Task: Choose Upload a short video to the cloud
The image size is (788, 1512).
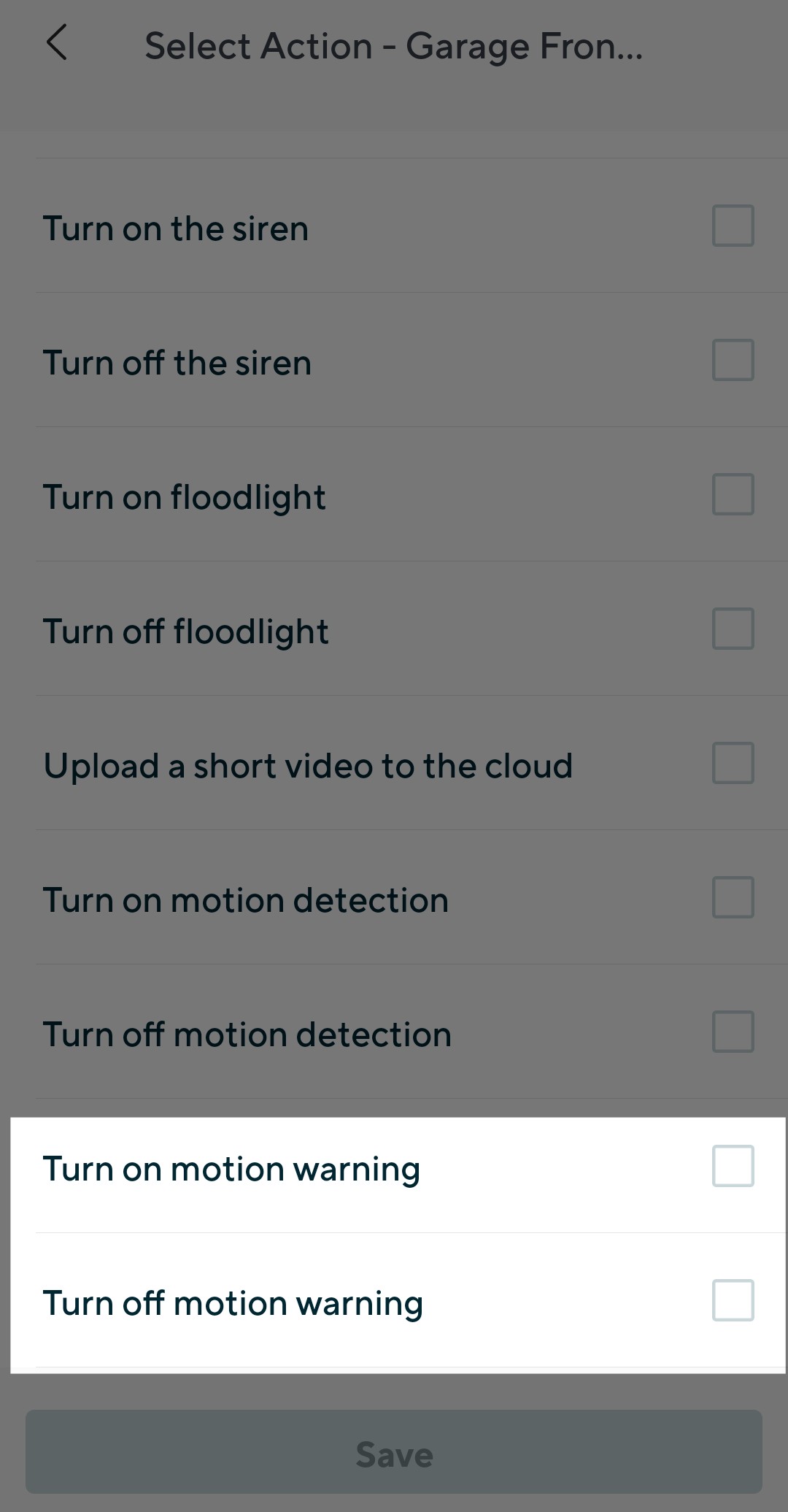Action: point(733,763)
